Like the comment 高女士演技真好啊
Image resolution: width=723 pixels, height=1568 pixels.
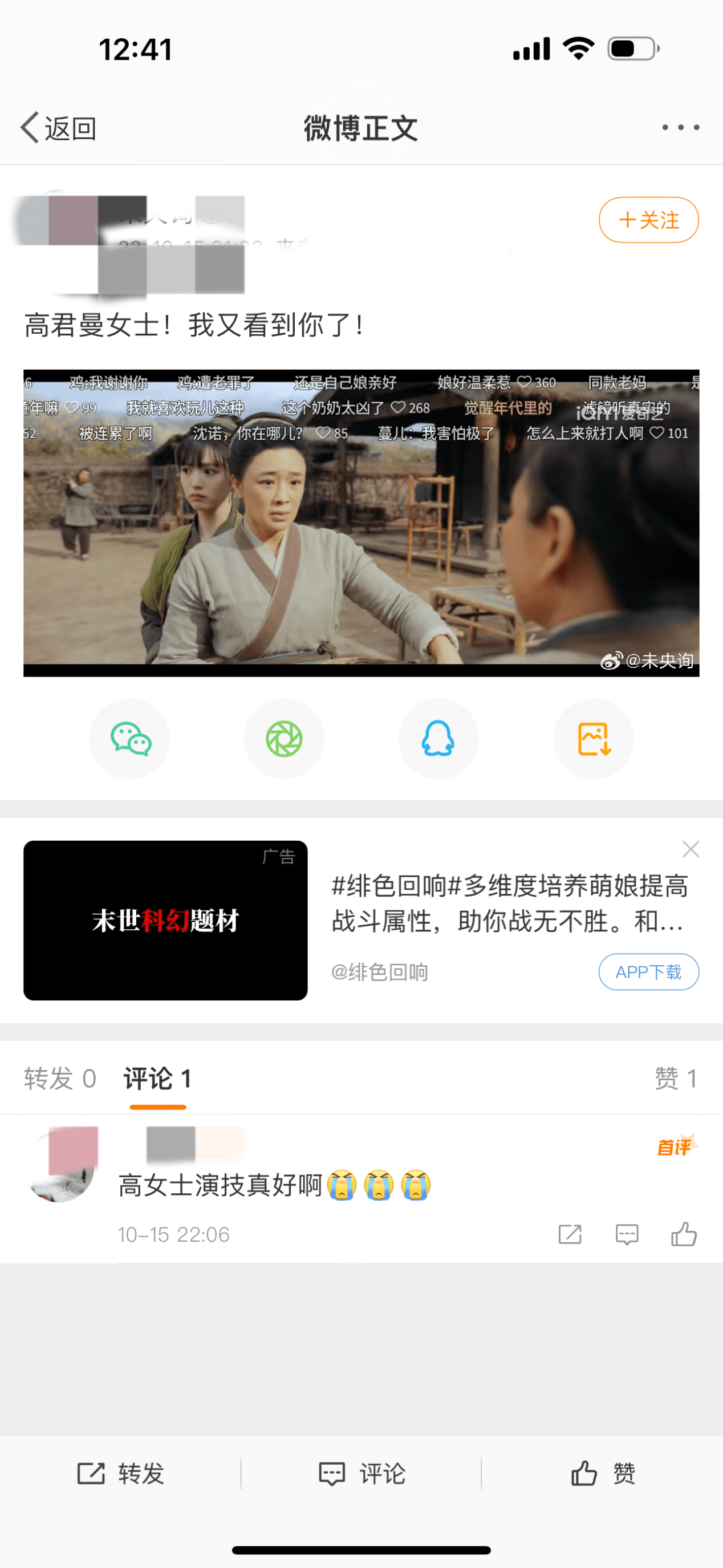click(x=684, y=1234)
